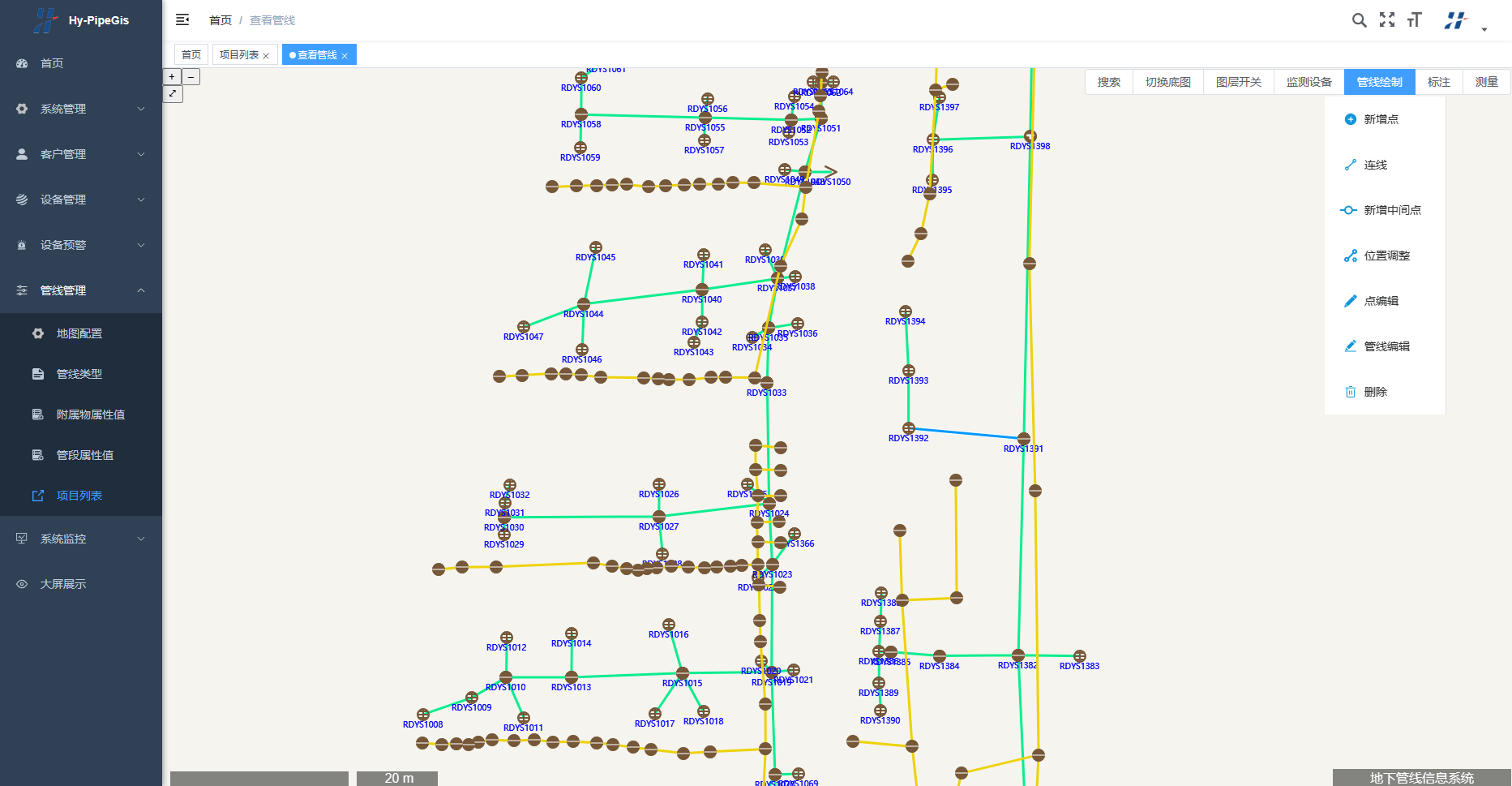Select 连线 in the drawing menu
Viewport: 1512px width, 786px height.
point(1375,165)
